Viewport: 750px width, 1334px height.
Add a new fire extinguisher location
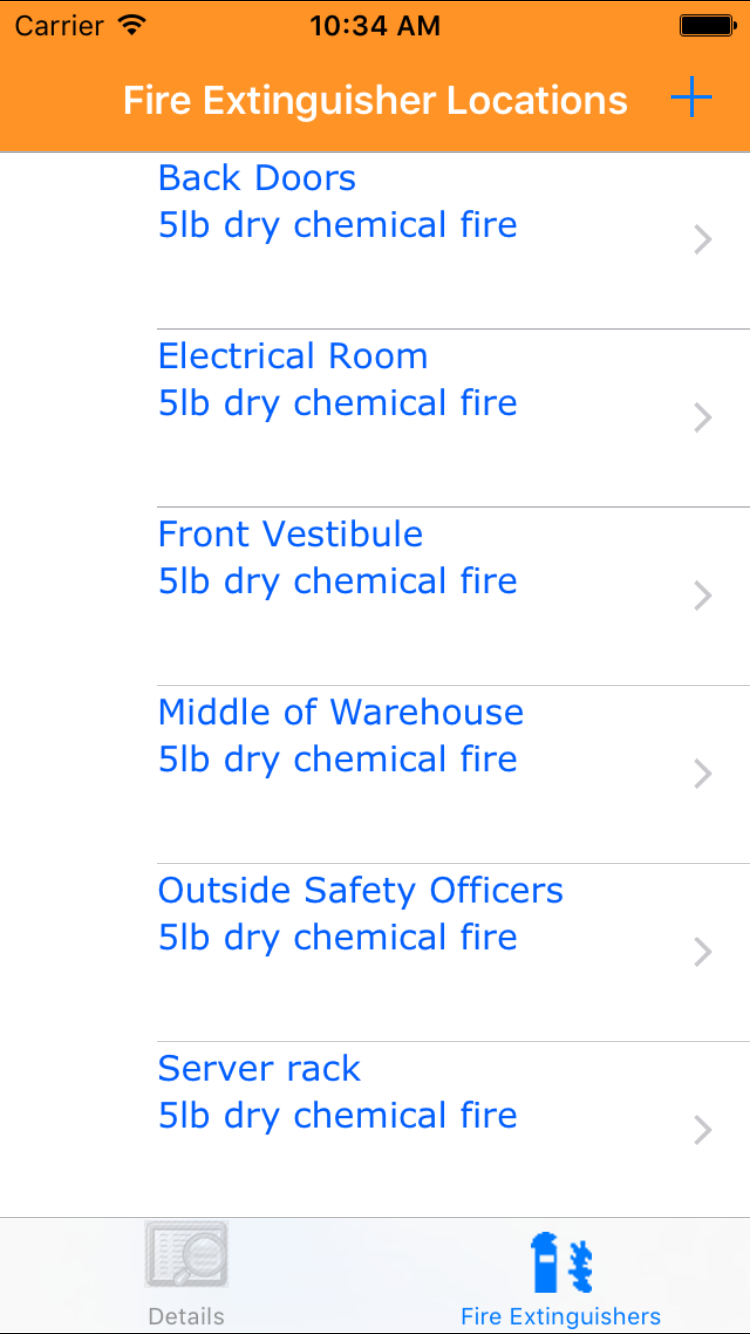(x=690, y=99)
